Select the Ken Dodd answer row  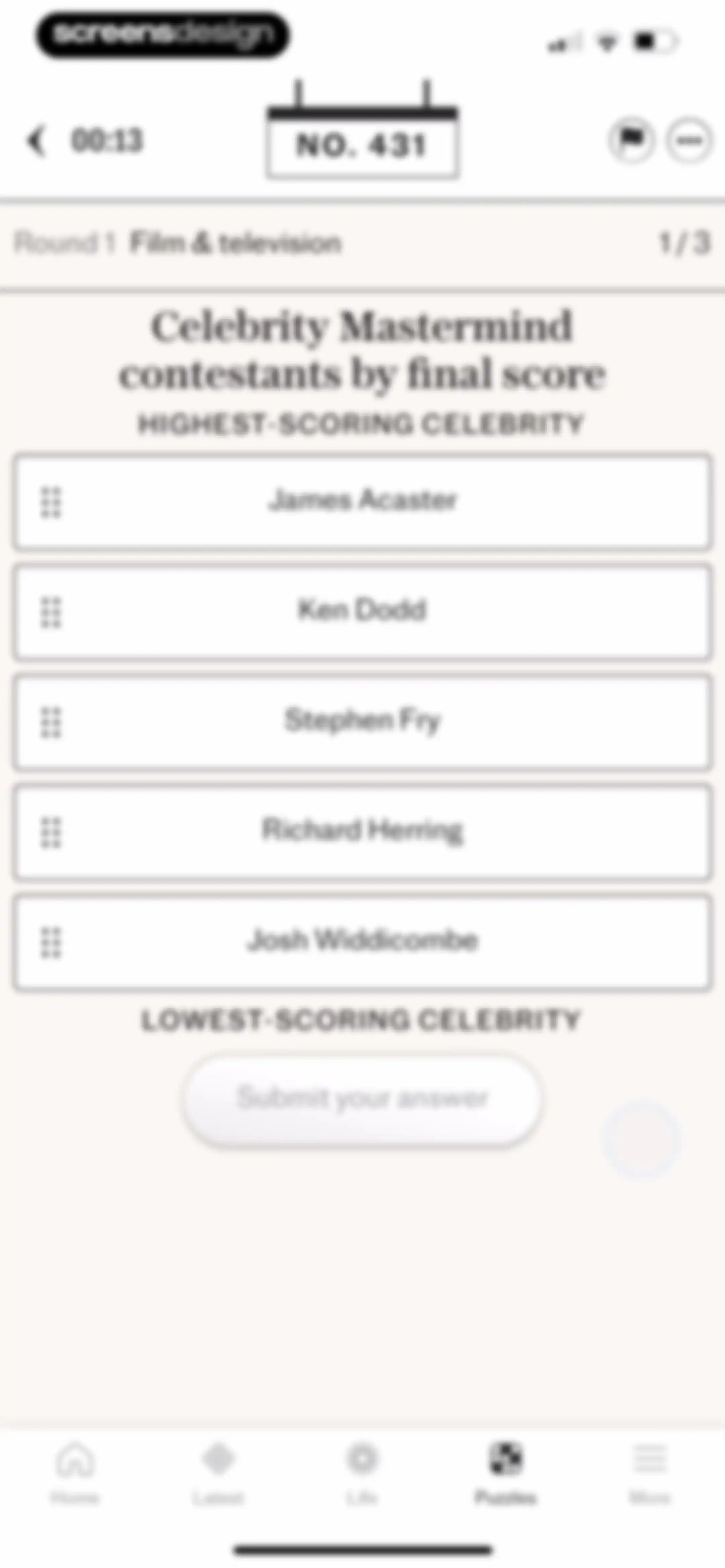click(x=362, y=612)
